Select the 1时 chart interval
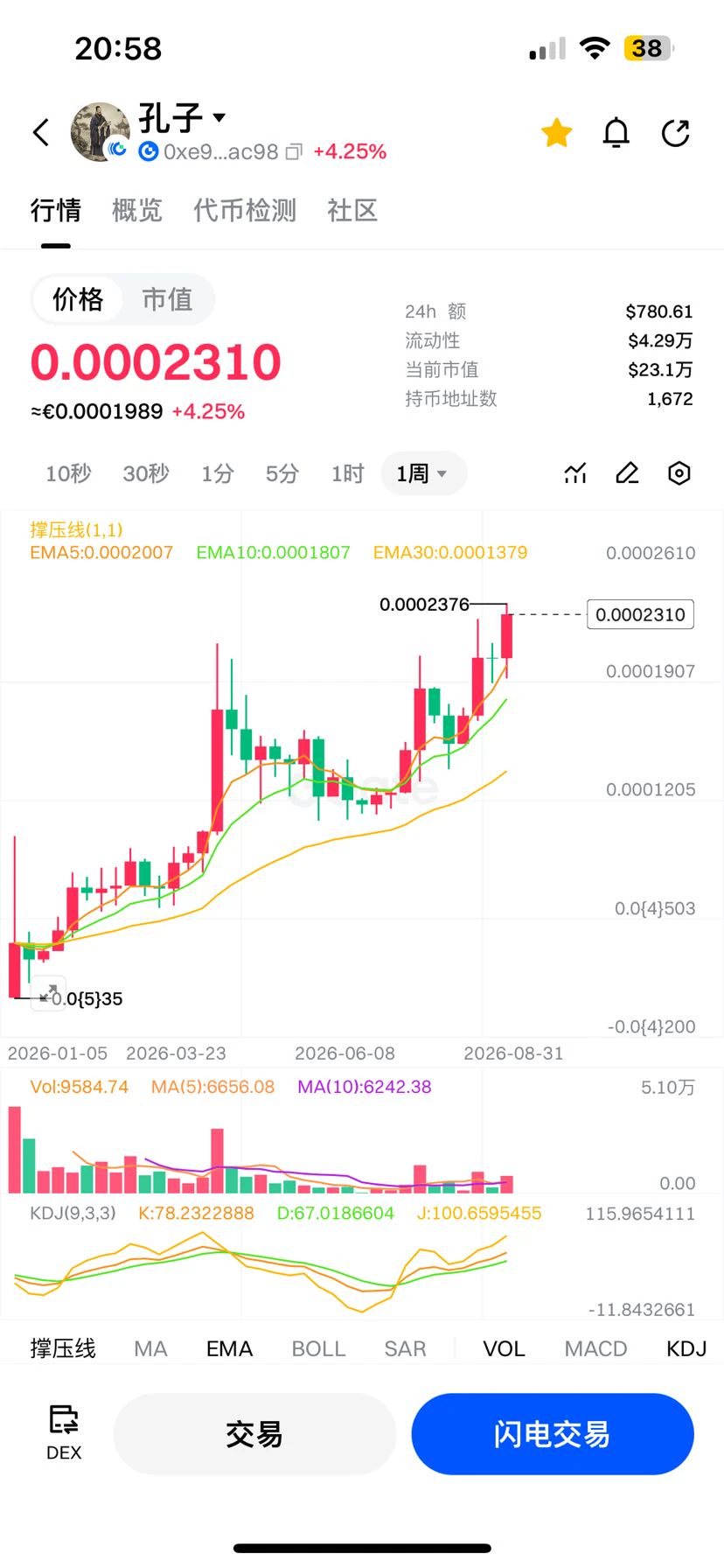 [x=347, y=473]
